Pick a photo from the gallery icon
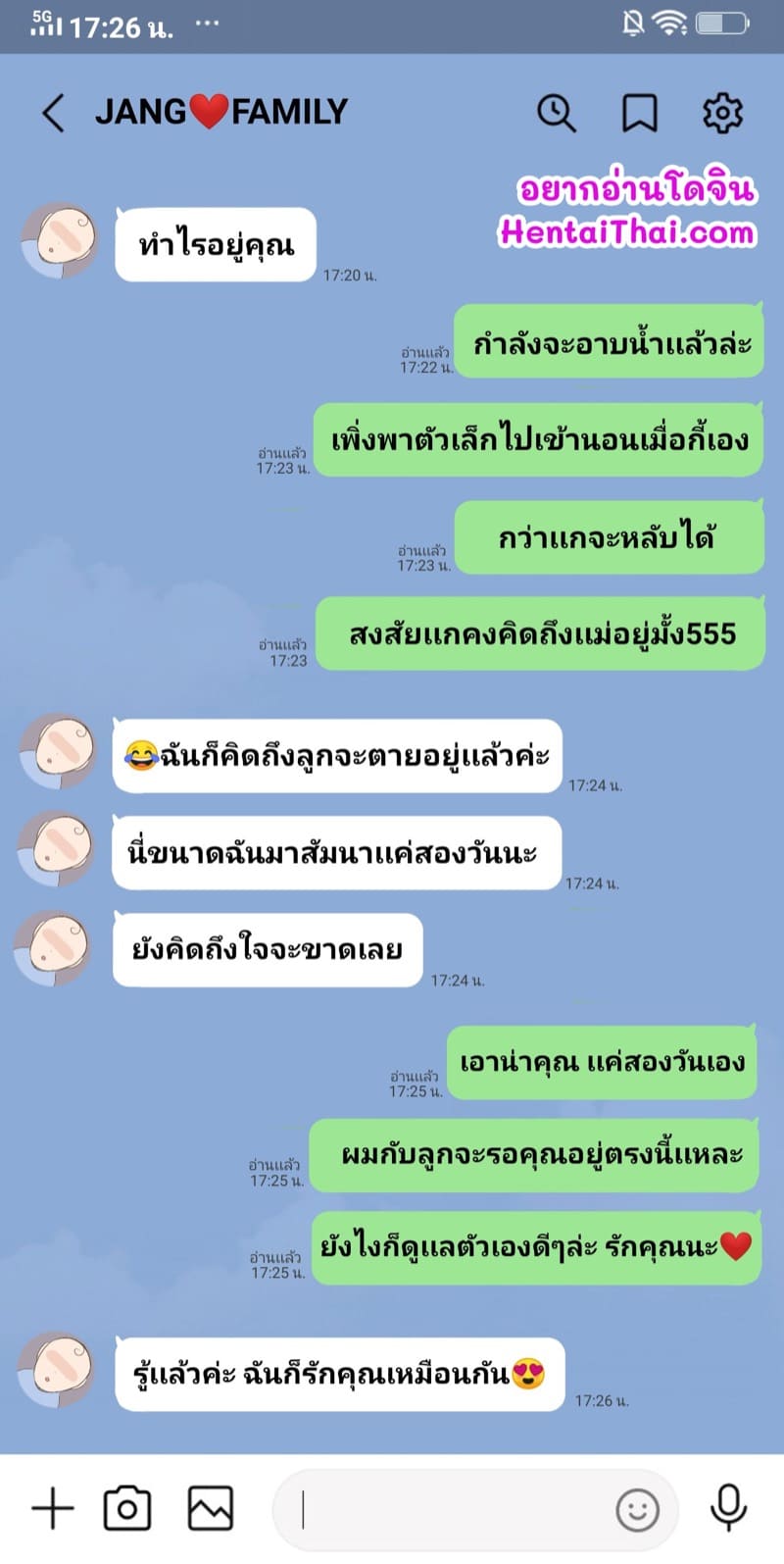 click(211, 1507)
